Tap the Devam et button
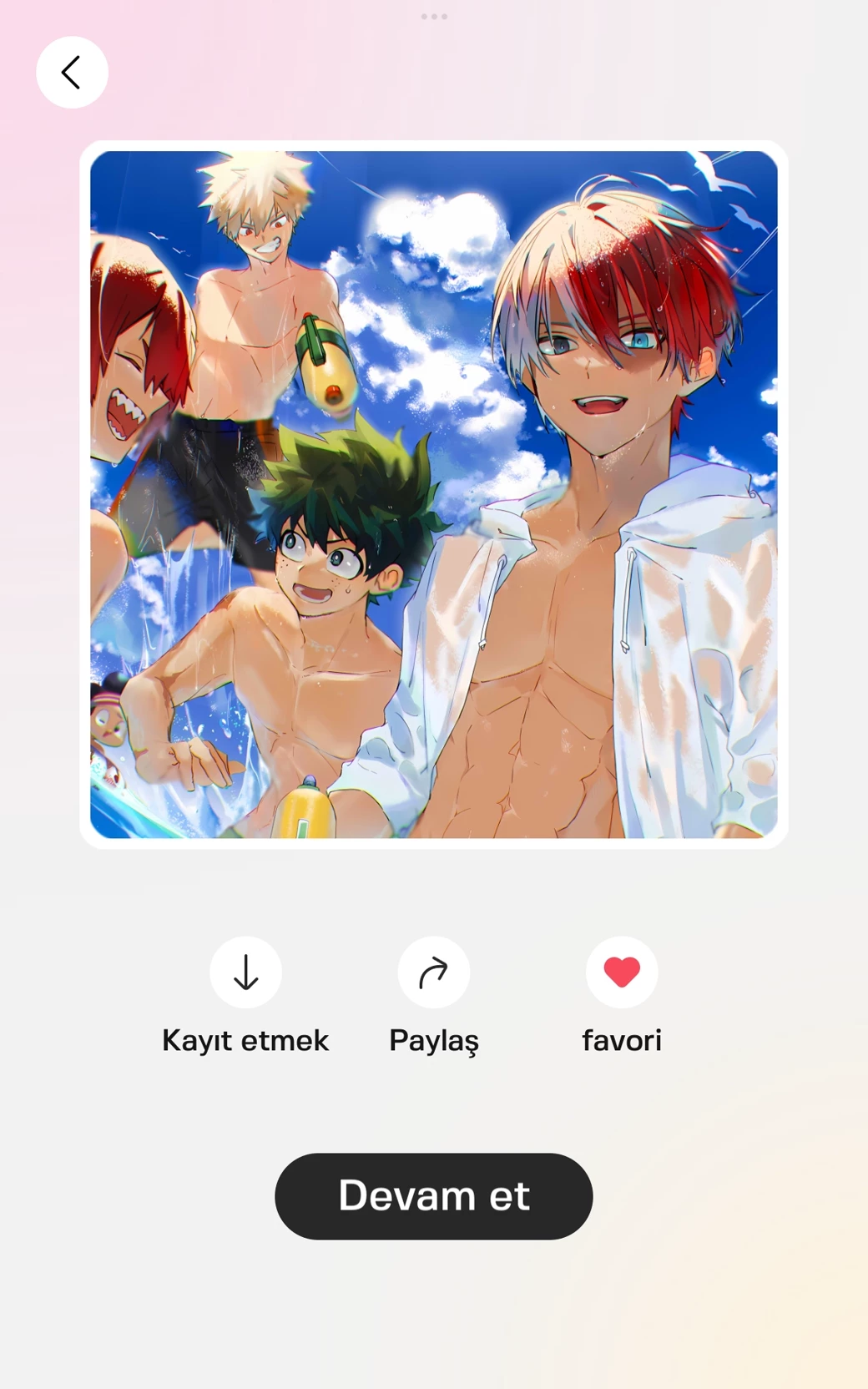The image size is (868, 1389). [433, 1195]
